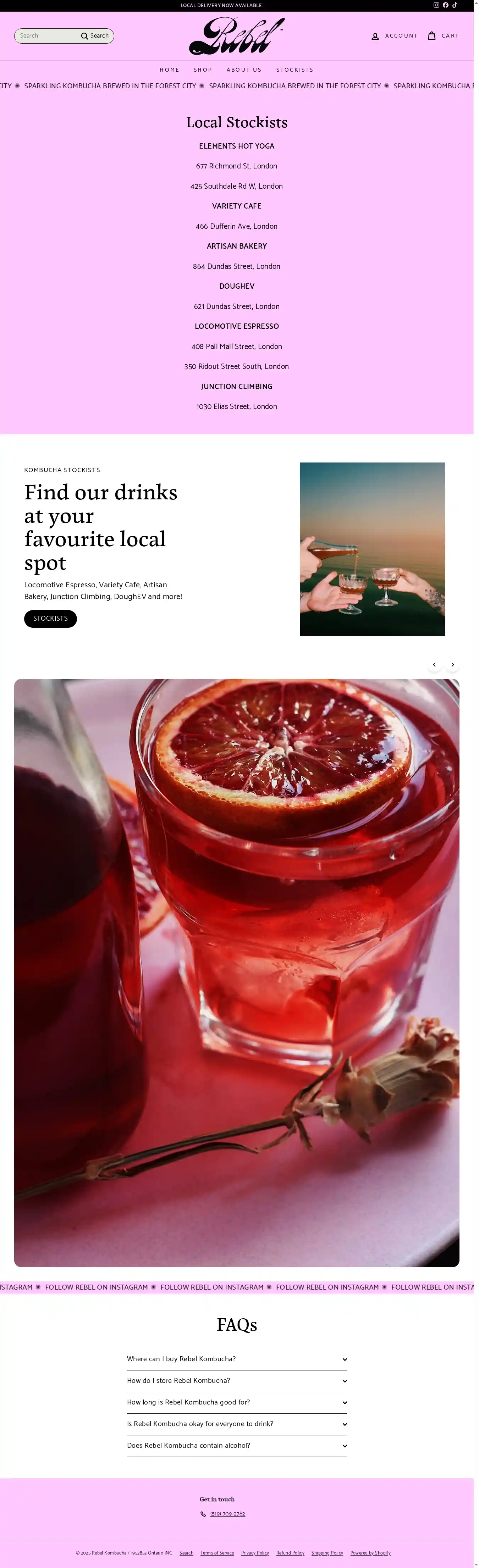Open the shopping cart

[443, 36]
